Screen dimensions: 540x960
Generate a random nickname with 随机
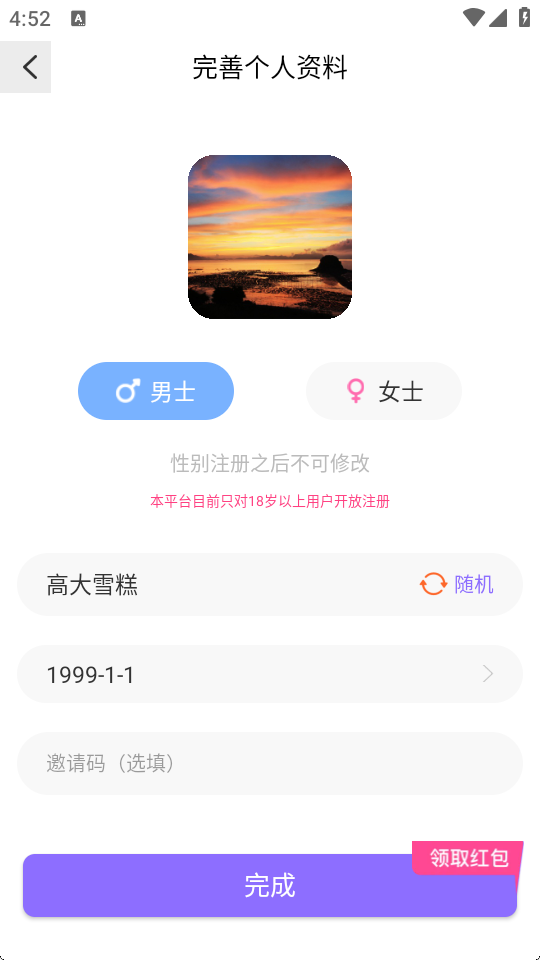[457, 584]
